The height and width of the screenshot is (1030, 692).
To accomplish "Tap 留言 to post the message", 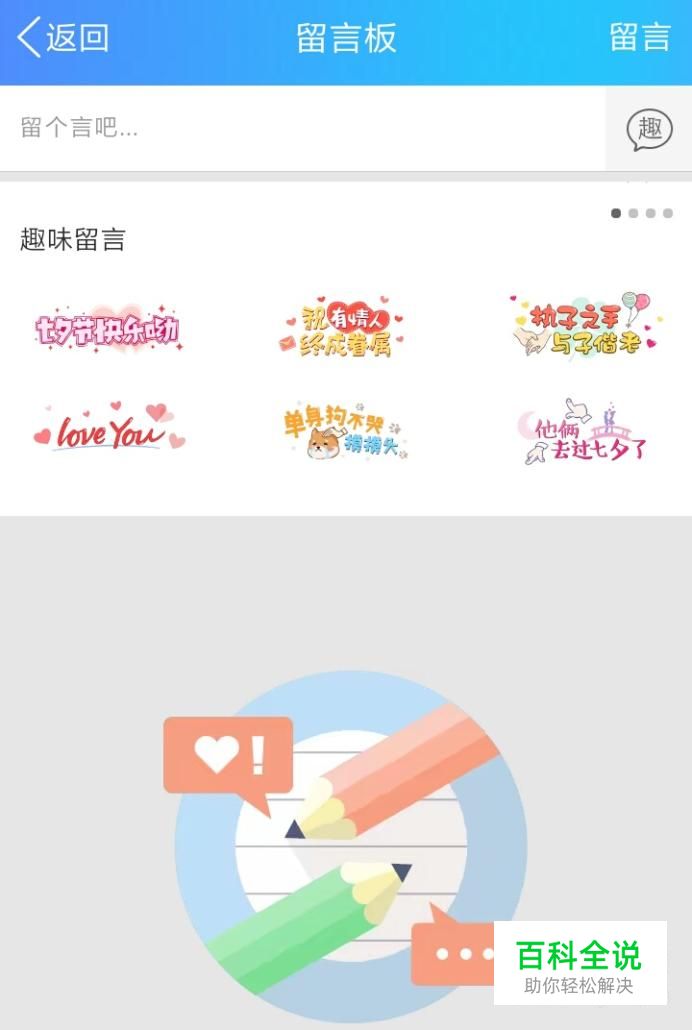I will coord(639,38).
